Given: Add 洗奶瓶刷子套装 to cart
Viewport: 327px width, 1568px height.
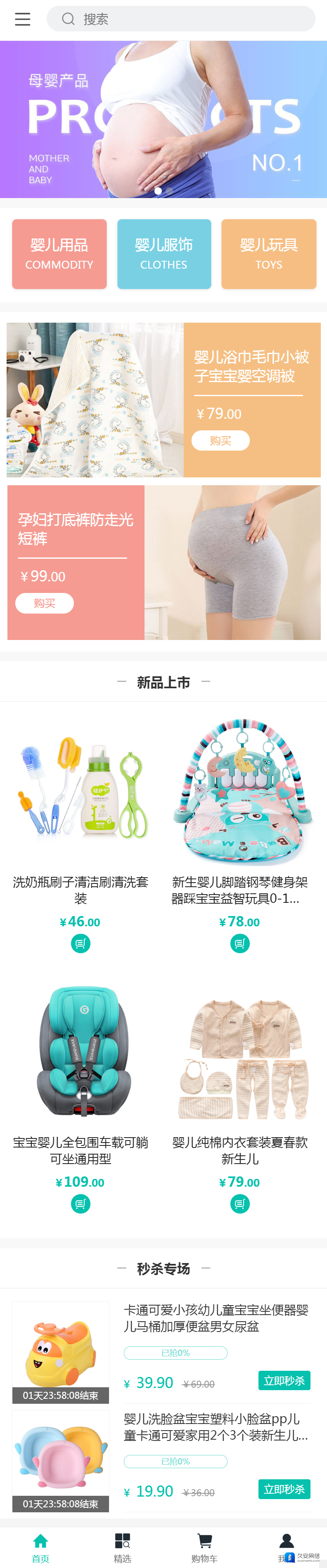Looking at the screenshot, I should (81, 943).
